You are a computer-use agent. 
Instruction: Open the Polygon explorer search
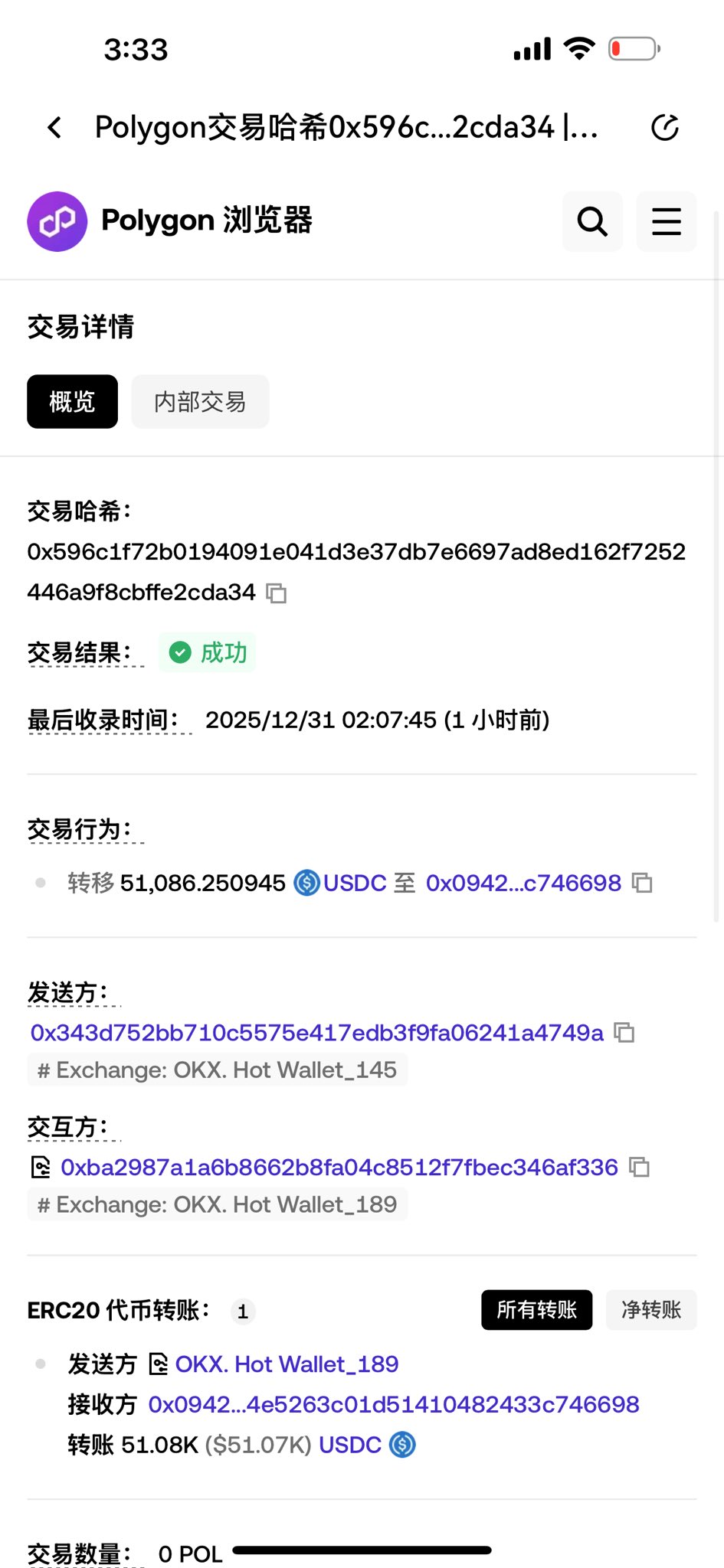[592, 222]
